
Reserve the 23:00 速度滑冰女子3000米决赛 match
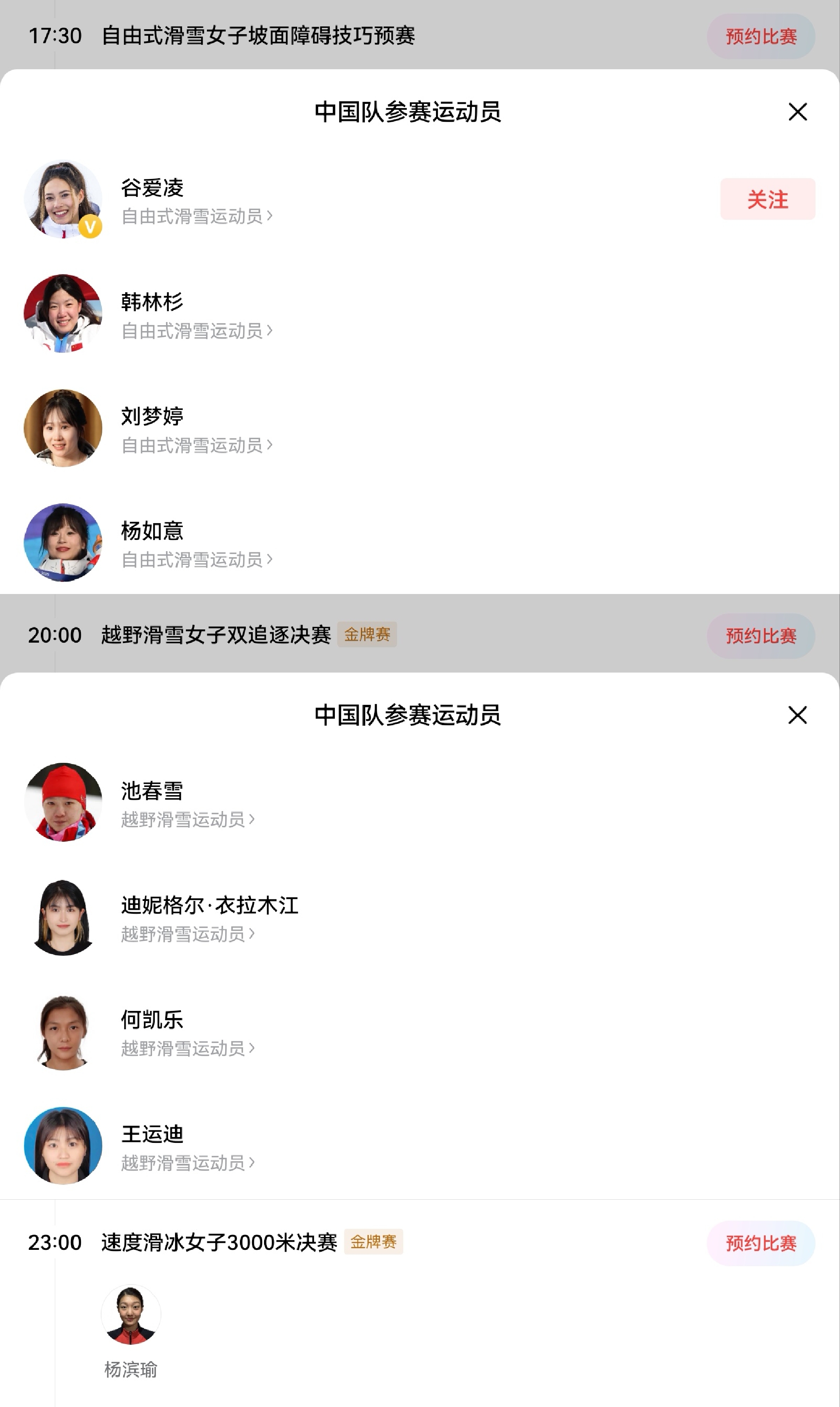pos(760,1243)
